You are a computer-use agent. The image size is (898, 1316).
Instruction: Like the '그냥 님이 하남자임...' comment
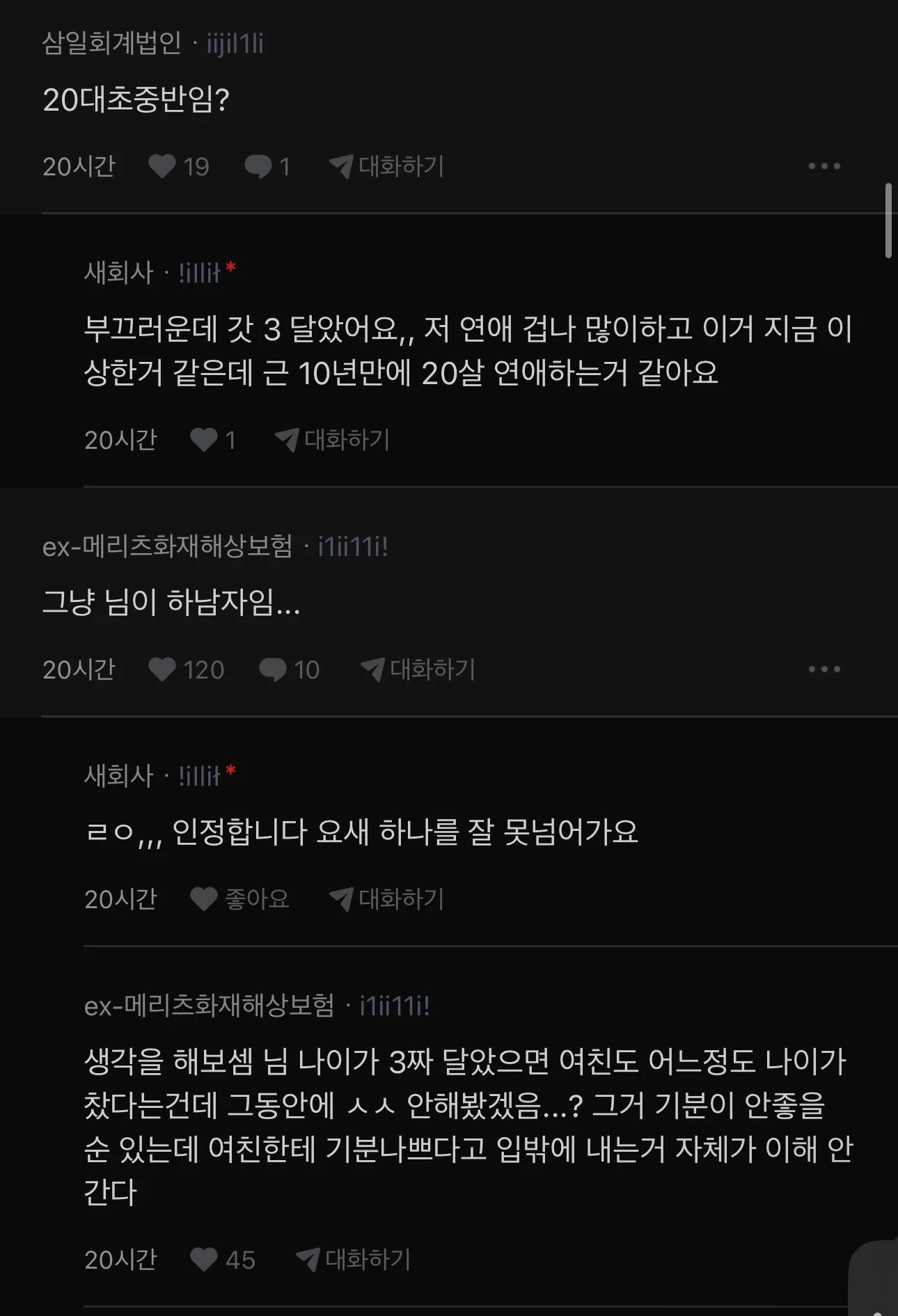[x=162, y=669]
